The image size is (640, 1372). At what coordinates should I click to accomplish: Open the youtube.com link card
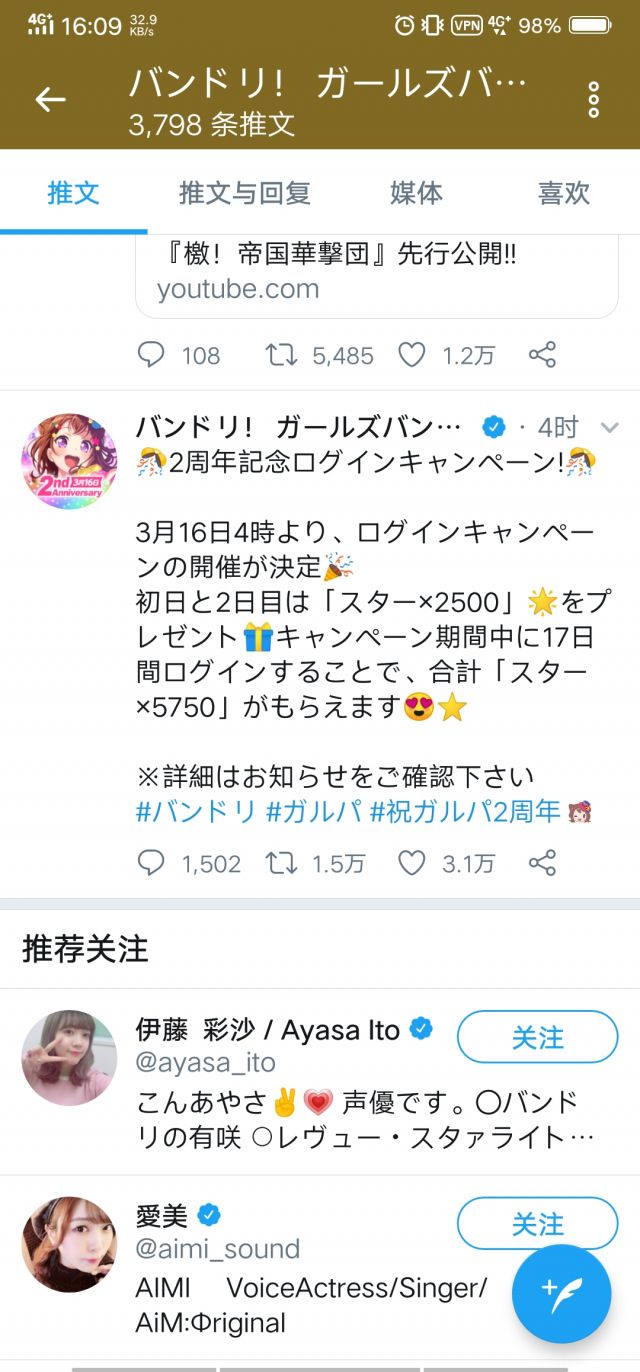[x=377, y=275]
